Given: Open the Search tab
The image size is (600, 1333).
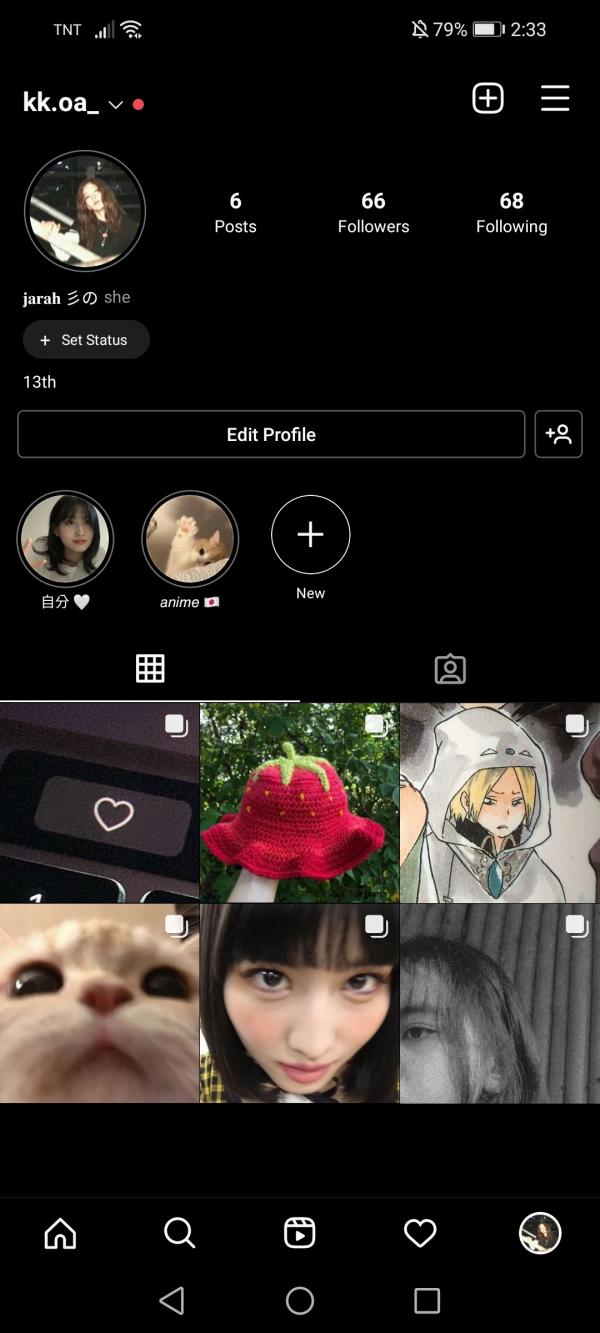Looking at the screenshot, I should [x=180, y=1234].
